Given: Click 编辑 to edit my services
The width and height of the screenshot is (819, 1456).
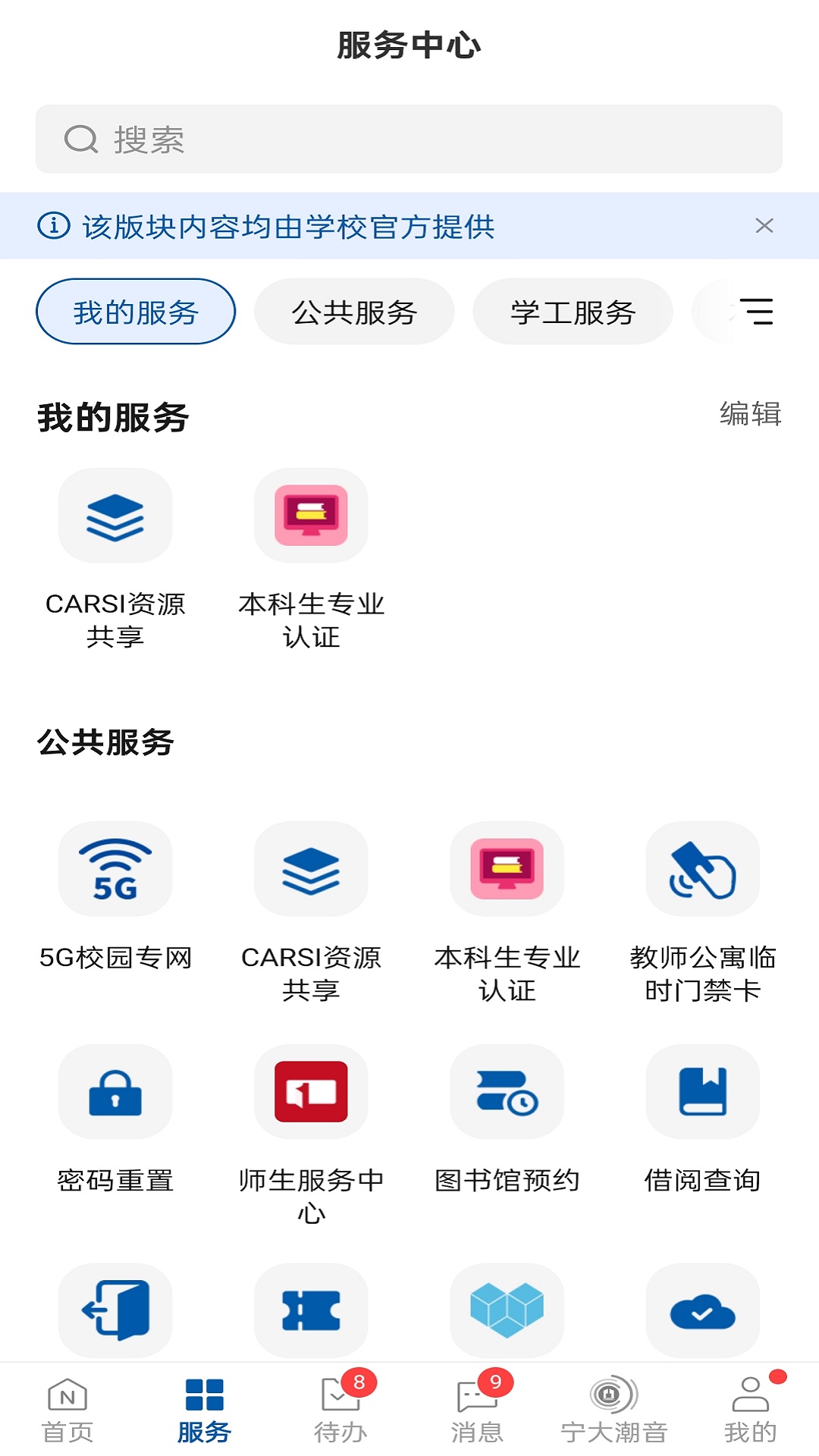Looking at the screenshot, I should 752,414.
